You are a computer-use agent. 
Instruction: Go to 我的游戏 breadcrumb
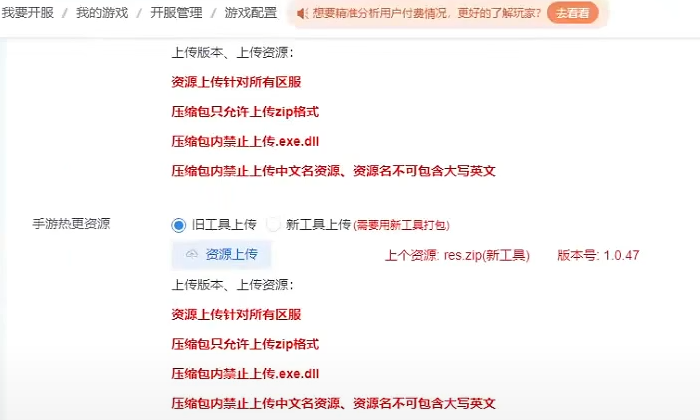(x=101, y=13)
